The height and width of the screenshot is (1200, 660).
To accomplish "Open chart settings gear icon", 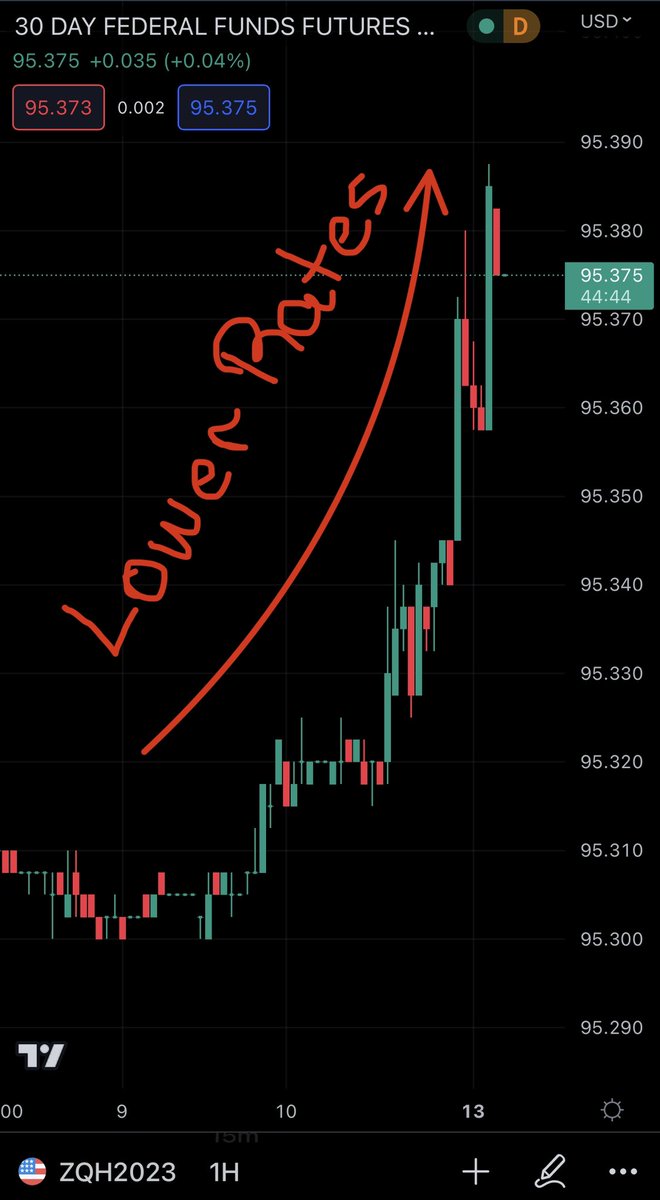I will click(612, 1109).
